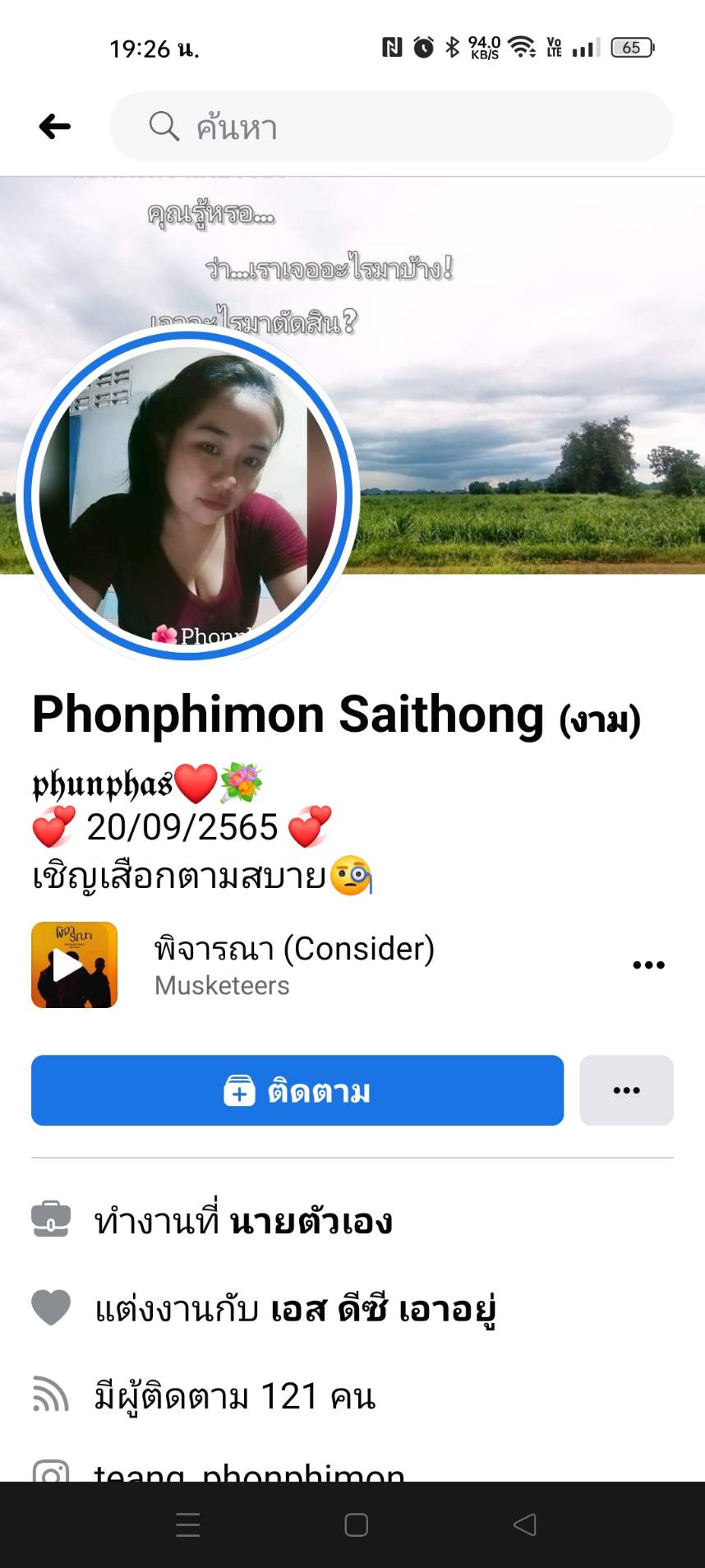Go back using the top-left arrow
Image resolution: width=705 pixels, height=1568 pixels.
(55, 127)
